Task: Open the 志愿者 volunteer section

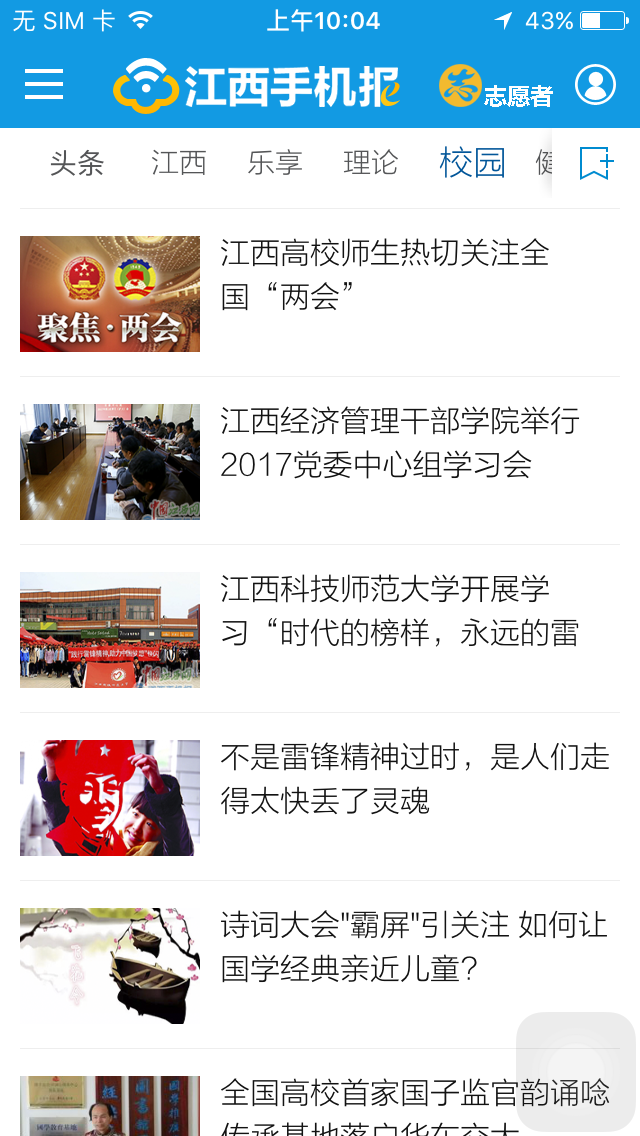Action: coord(496,87)
